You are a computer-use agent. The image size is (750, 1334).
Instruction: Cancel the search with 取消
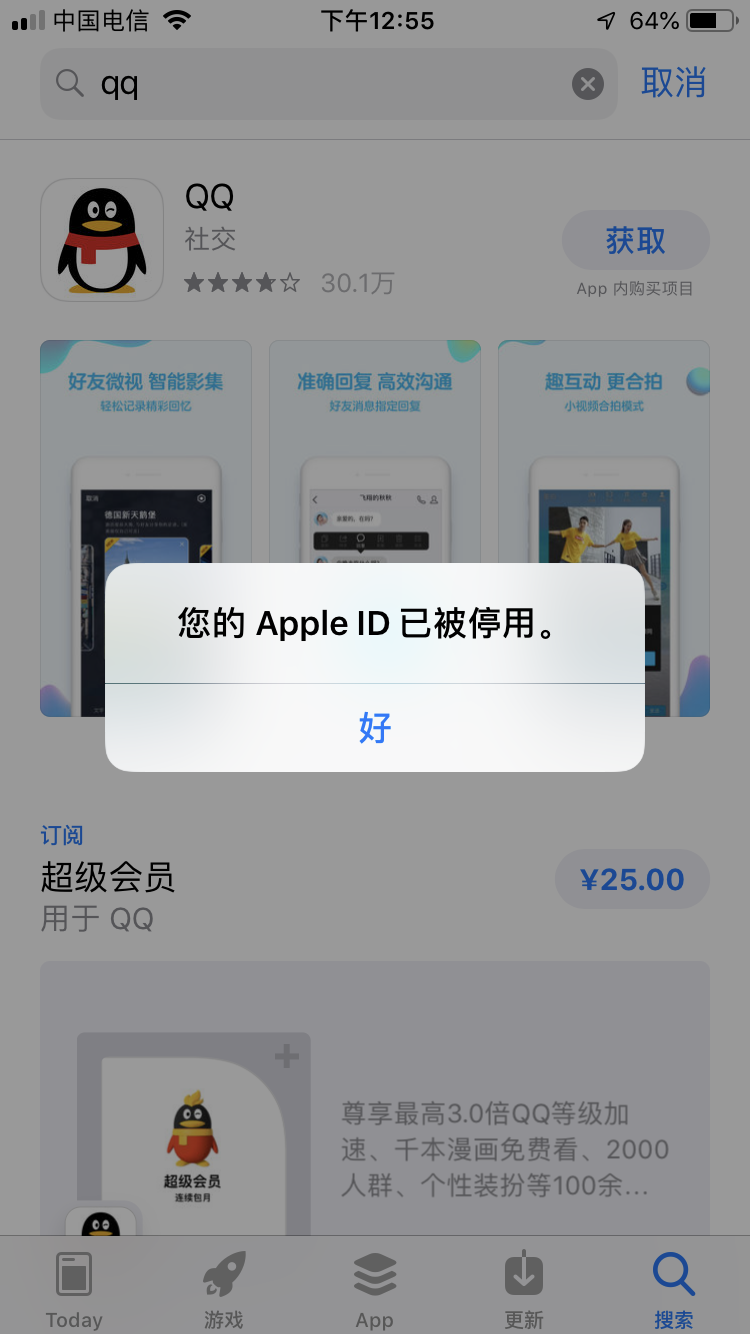(x=673, y=83)
